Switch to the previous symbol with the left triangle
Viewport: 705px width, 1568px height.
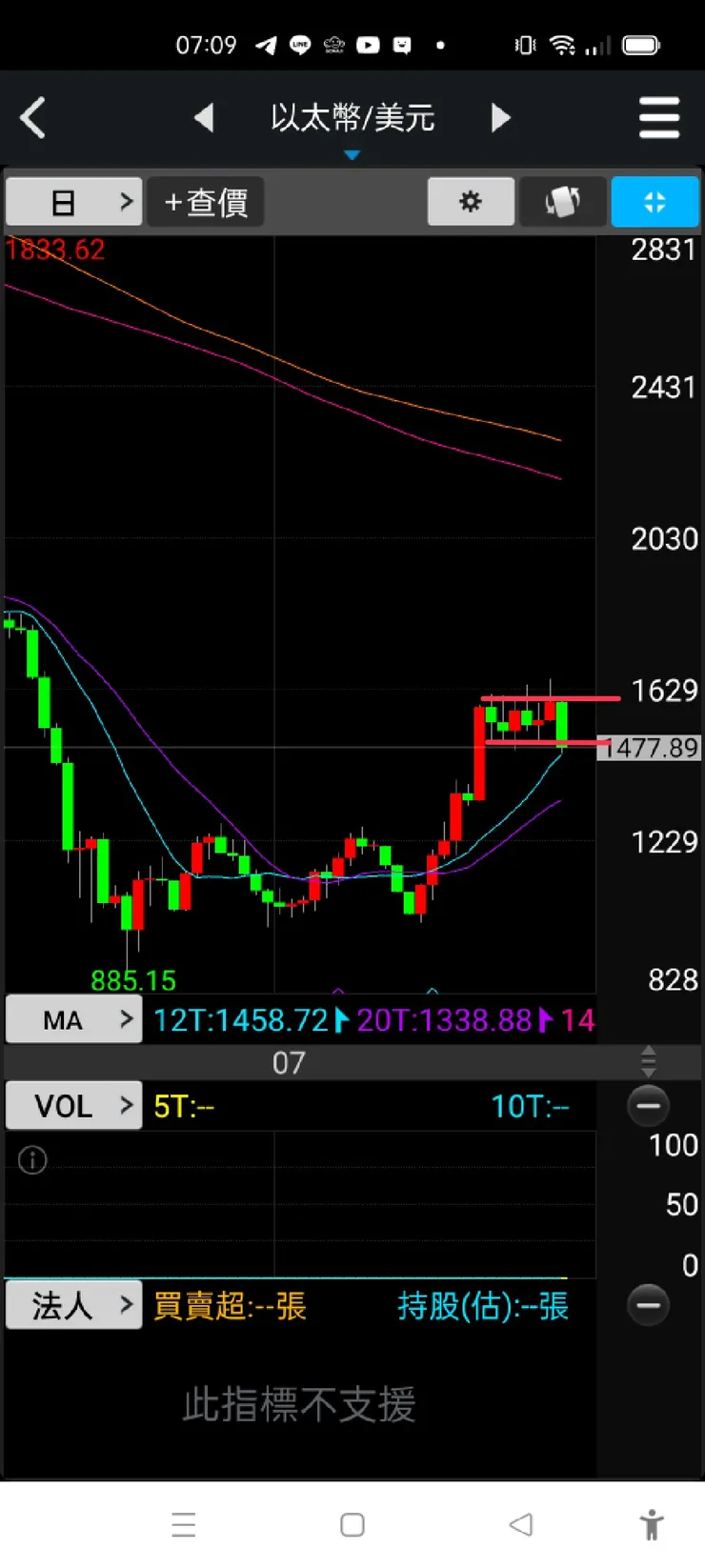click(x=204, y=118)
